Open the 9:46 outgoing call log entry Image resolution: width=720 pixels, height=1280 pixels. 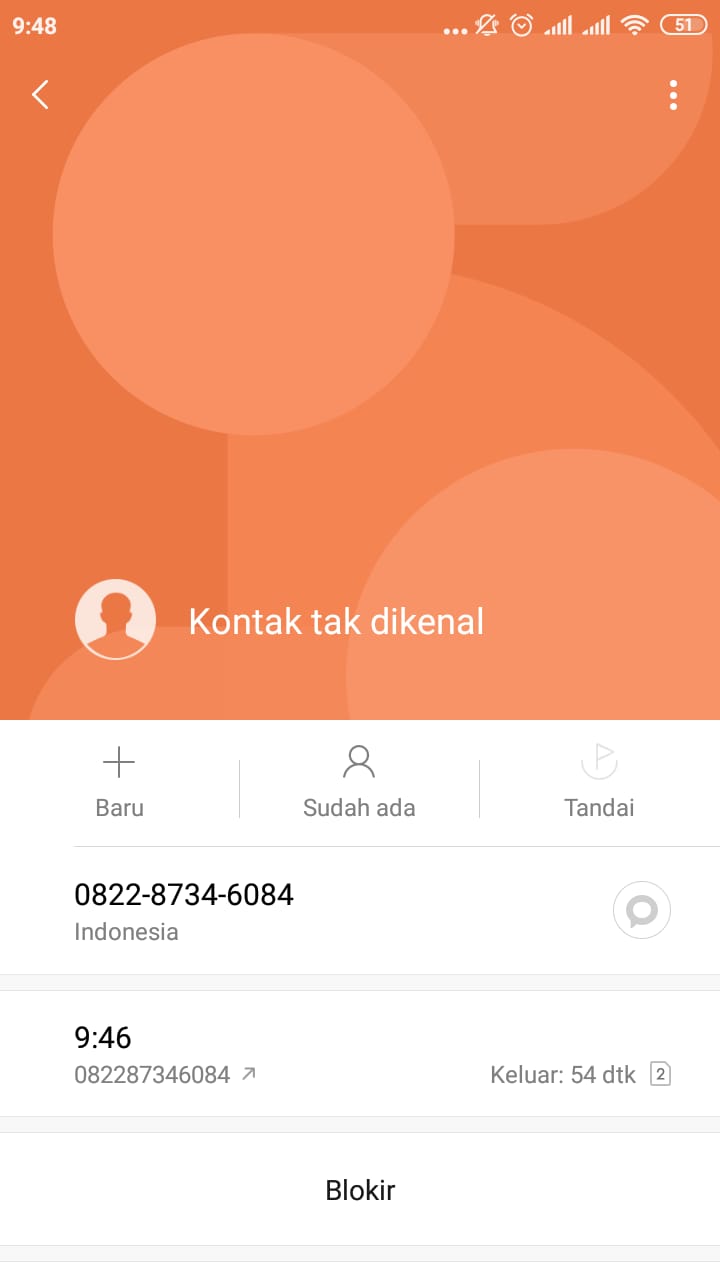(360, 1053)
